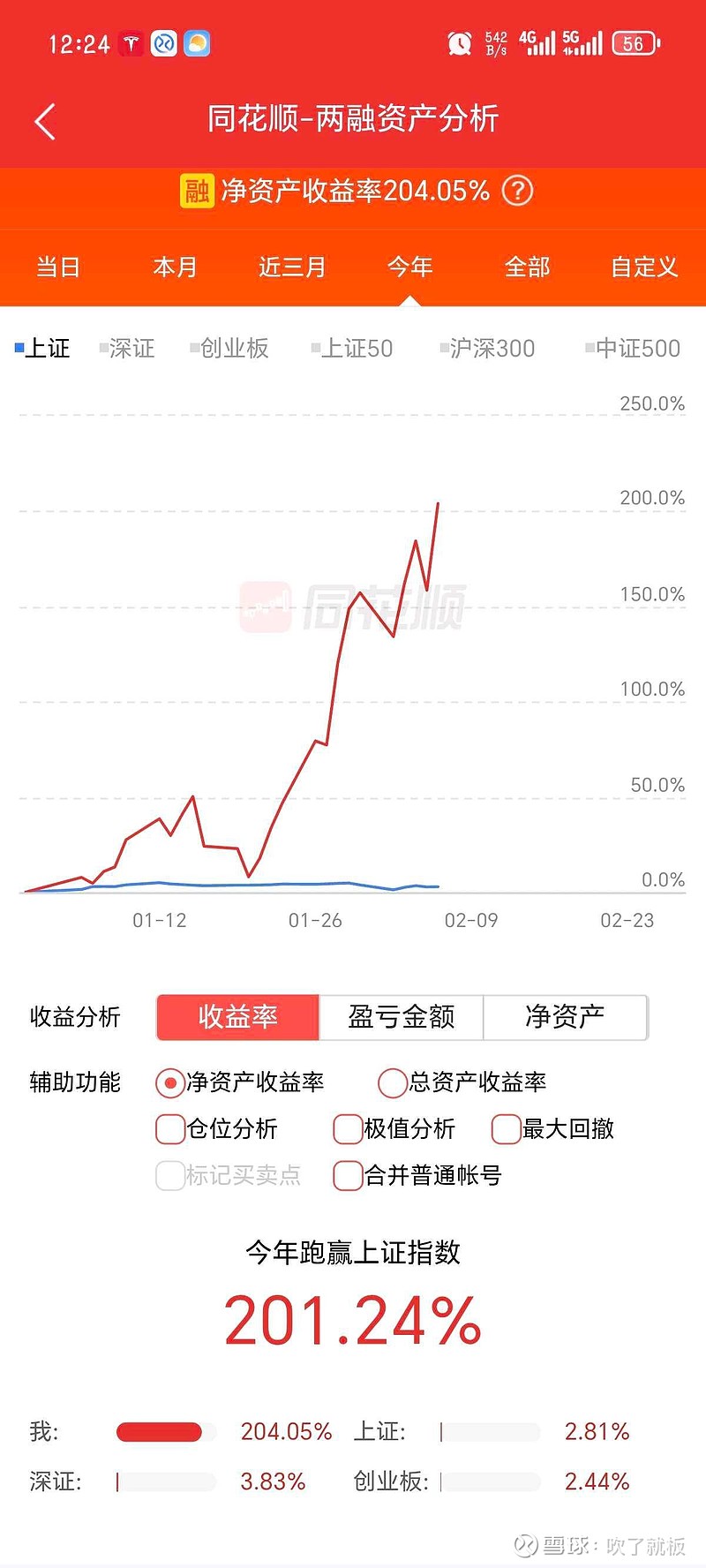Image resolution: width=706 pixels, height=1568 pixels.
Task: Click the 盈亏金额 analysis button
Action: [402, 1017]
